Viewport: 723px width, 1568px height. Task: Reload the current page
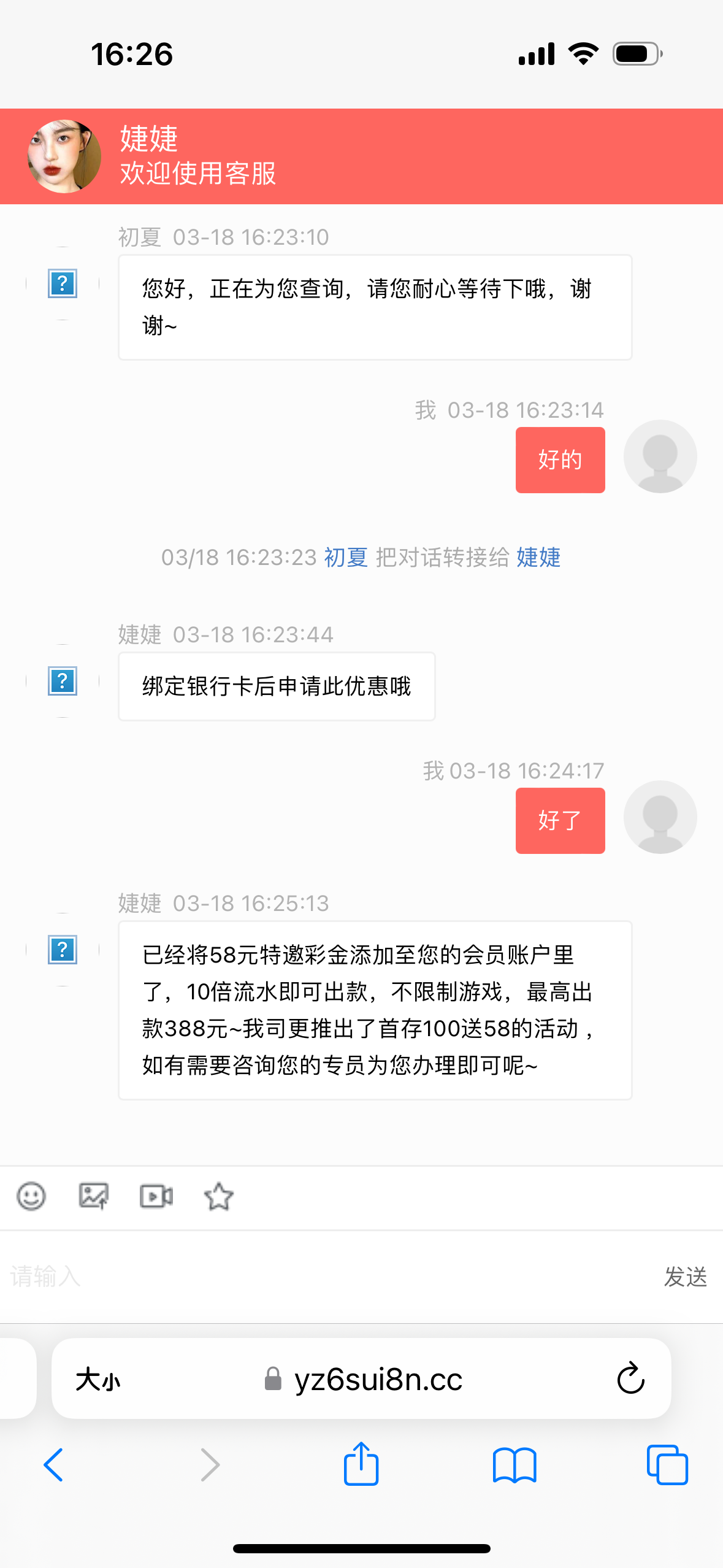[630, 1379]
